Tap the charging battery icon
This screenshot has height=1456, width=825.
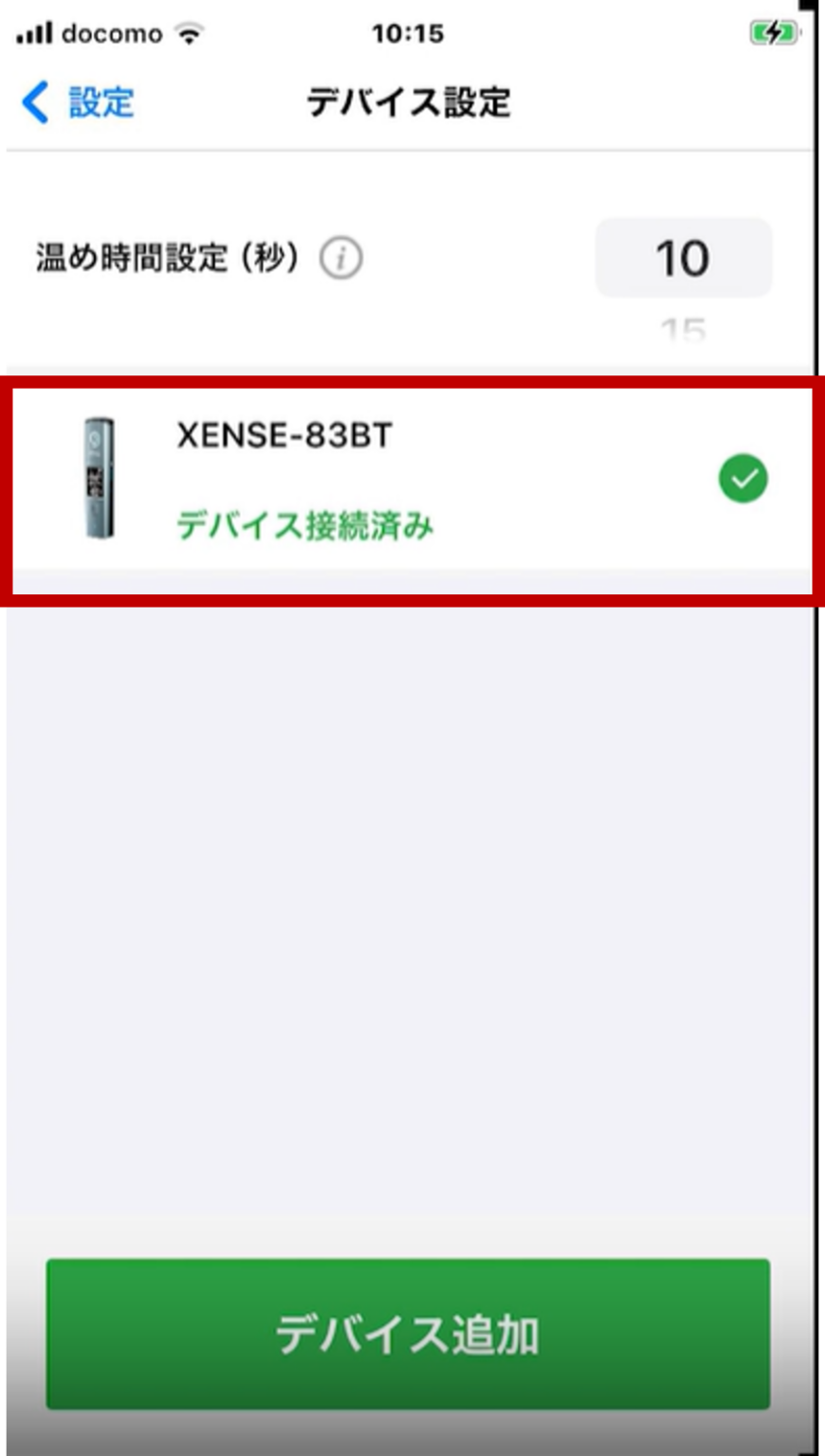click(x=776, y=31)
